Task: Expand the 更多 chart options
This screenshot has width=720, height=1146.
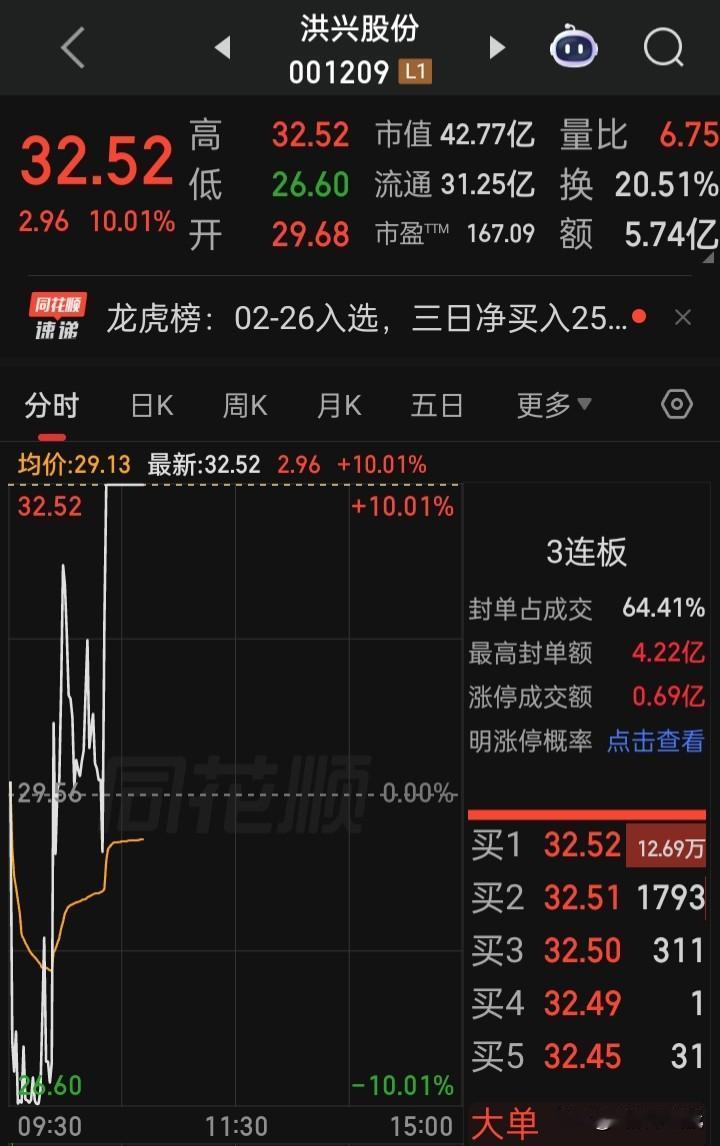Action: coord(553,405)
